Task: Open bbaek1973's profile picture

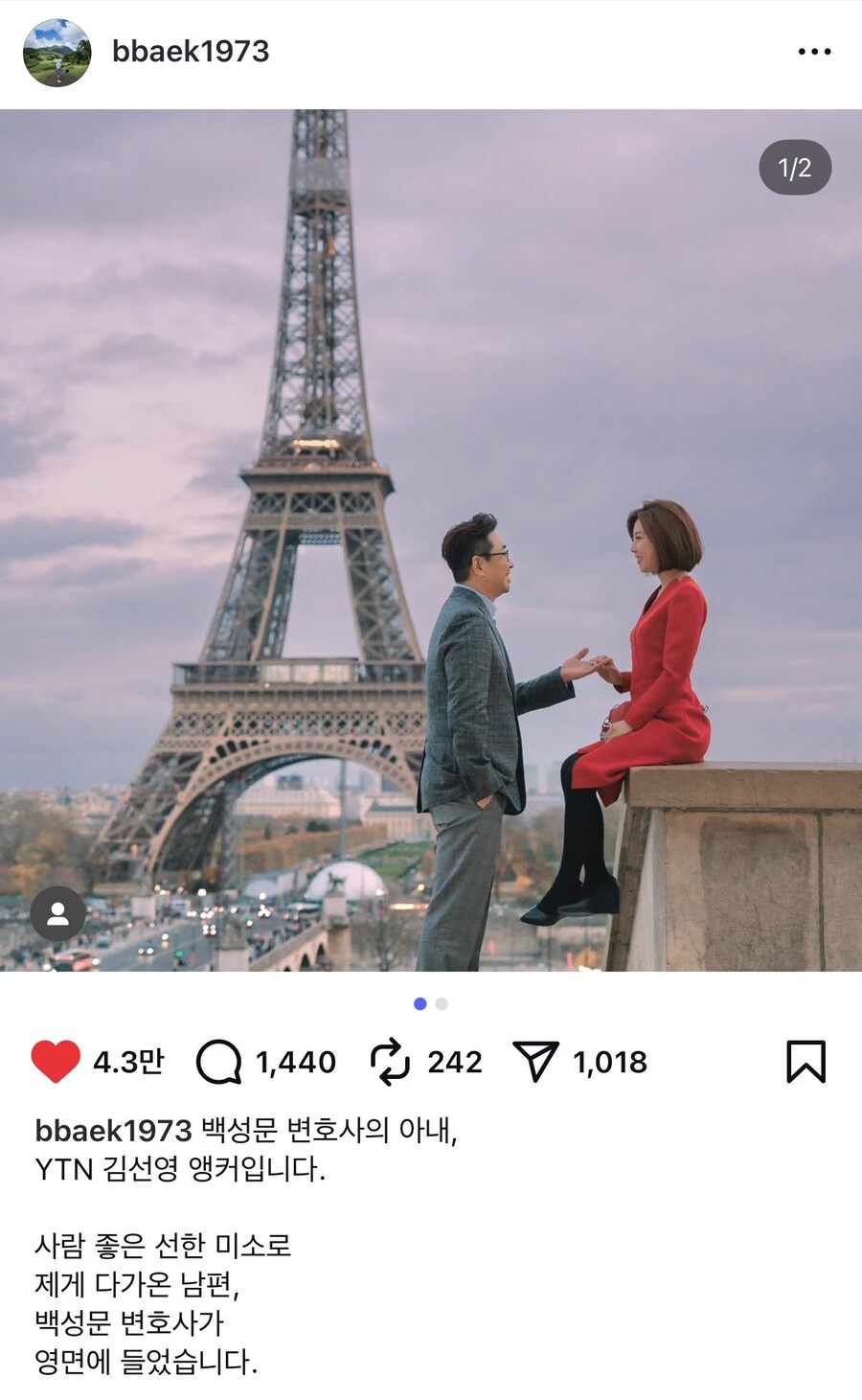Action: 57,52
